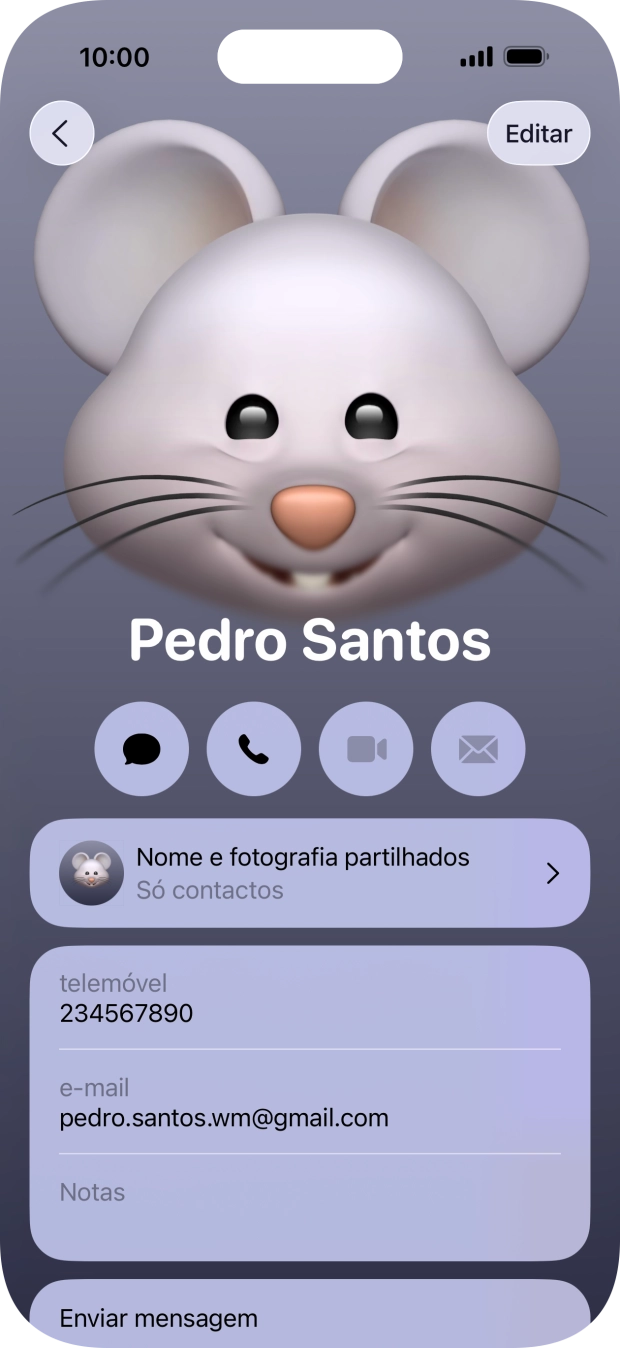The width and height of the screenshot is (620, 1348).
Task: Go back using the arrow button
Action: click(x=62, y=133)
